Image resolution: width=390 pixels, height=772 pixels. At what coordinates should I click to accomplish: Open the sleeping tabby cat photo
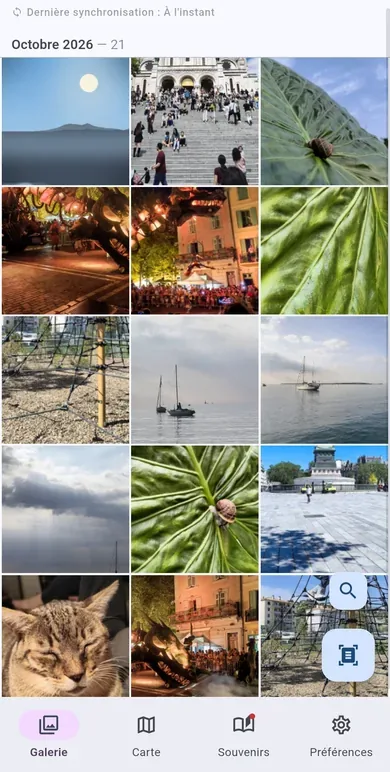coord(65,636)
